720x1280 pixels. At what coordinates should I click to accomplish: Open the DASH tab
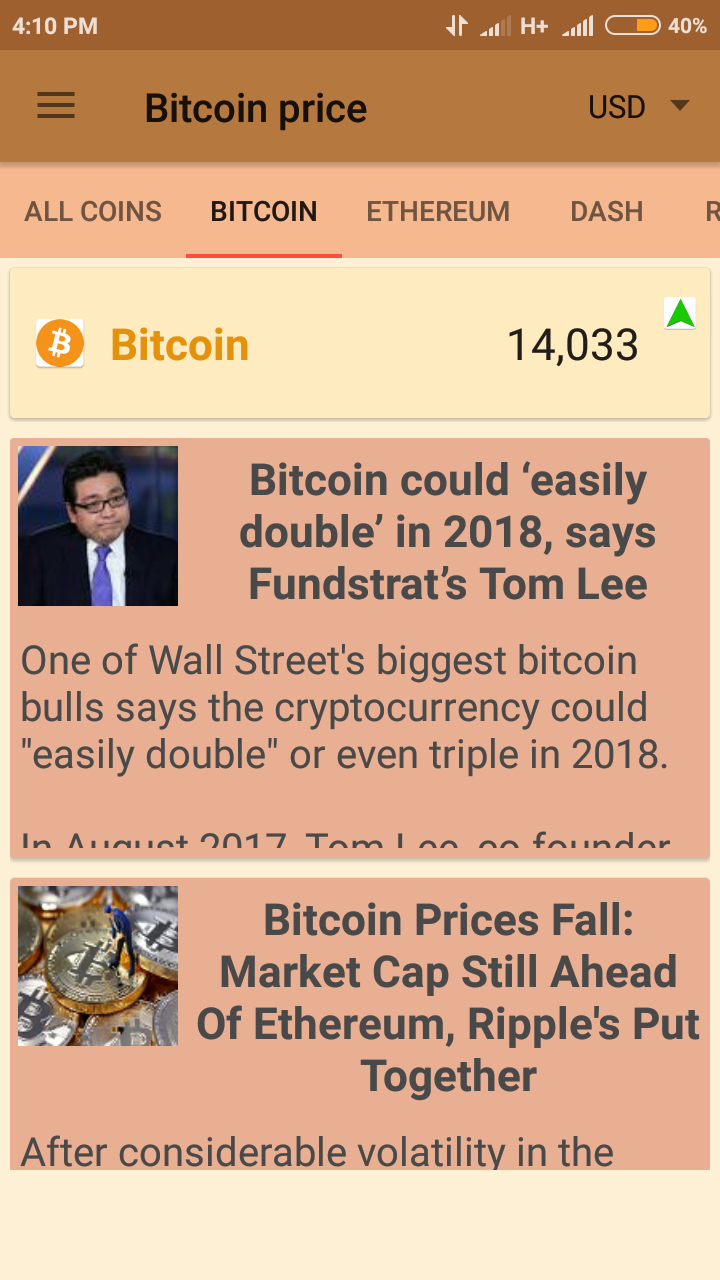[x=606, y=211]
